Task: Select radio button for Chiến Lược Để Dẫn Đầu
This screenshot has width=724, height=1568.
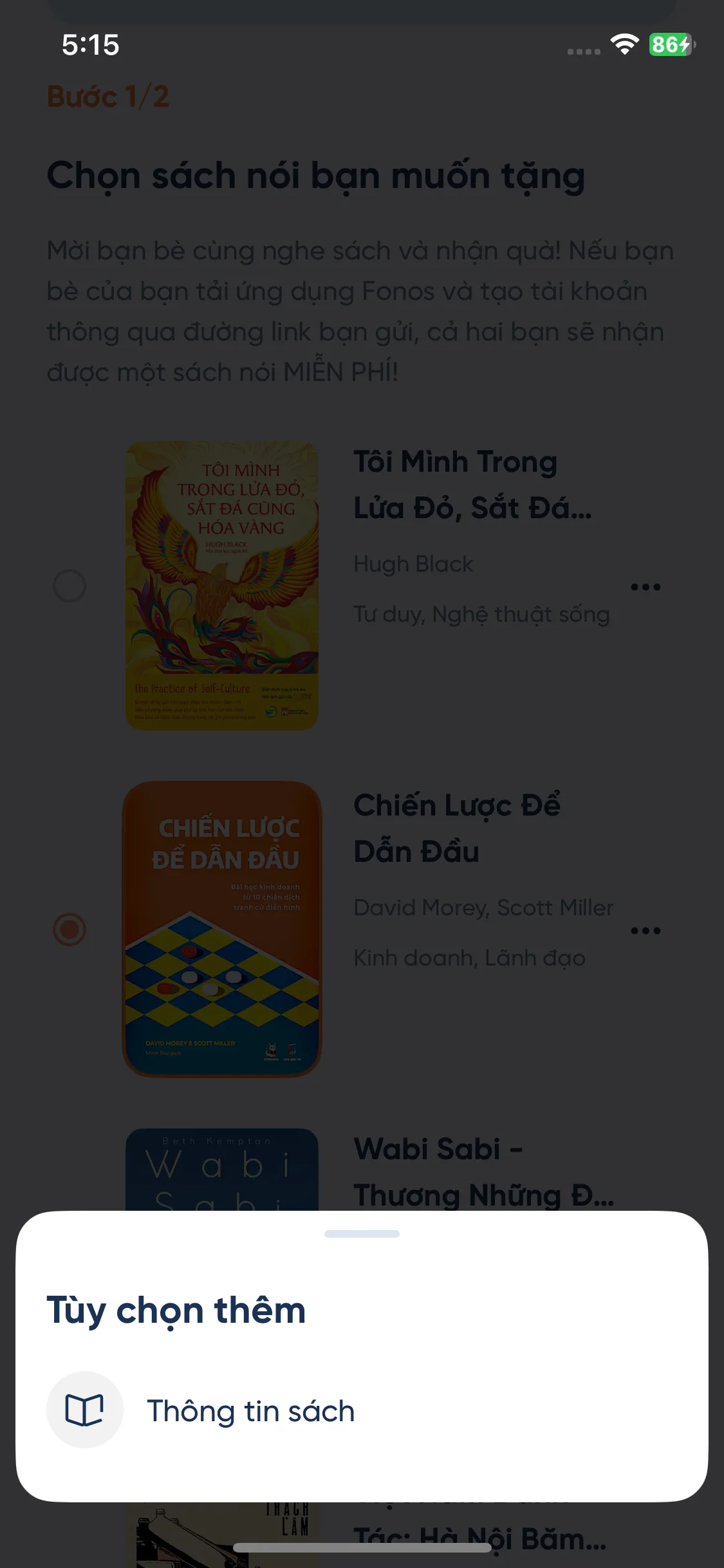Action: click(70, 929)
